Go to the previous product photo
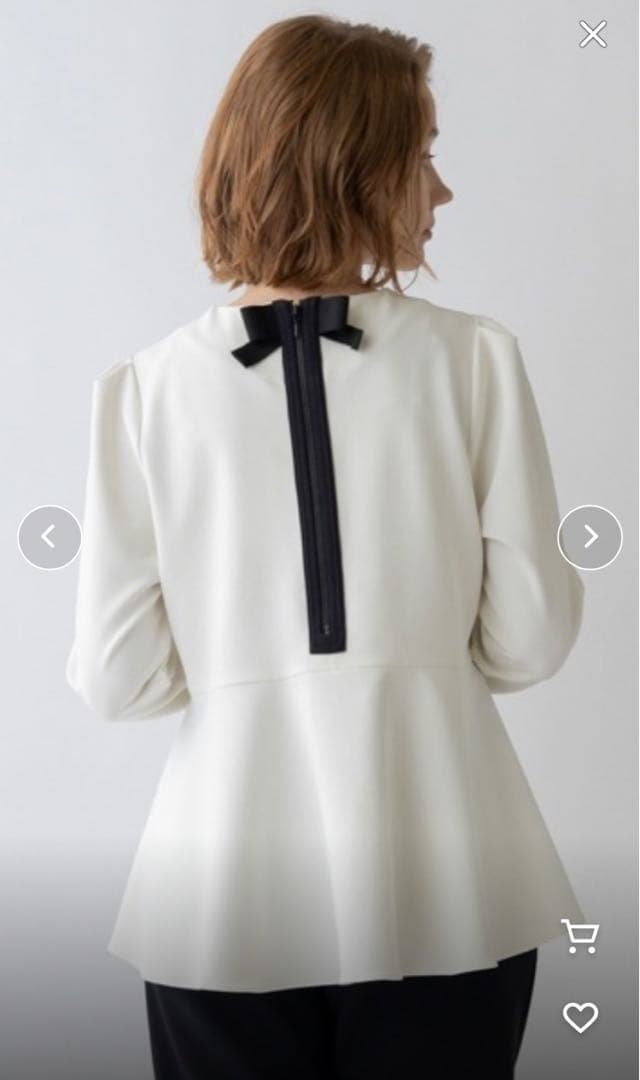This screenshot has width=640, height=1080. [49, 537]
